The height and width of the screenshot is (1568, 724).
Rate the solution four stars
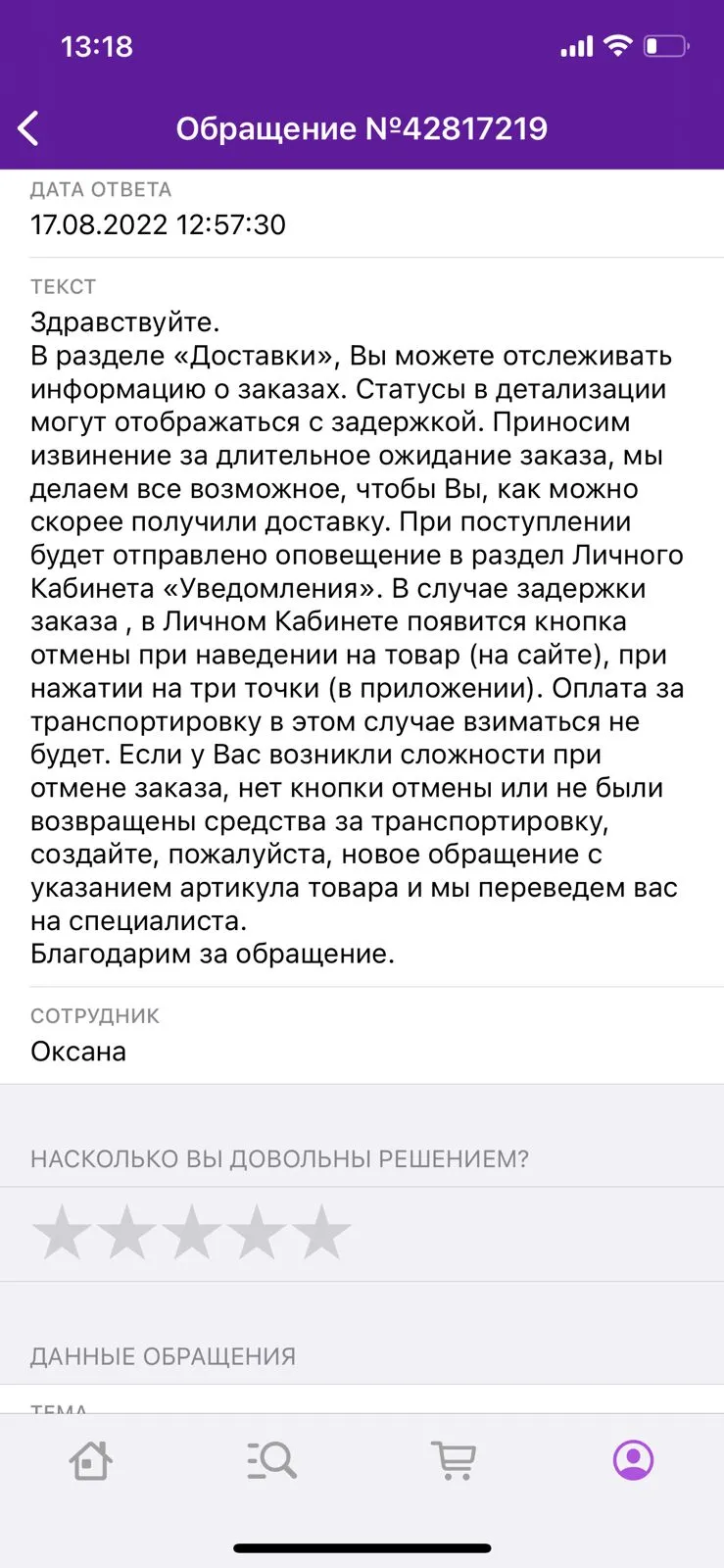tap(257, 1233)
